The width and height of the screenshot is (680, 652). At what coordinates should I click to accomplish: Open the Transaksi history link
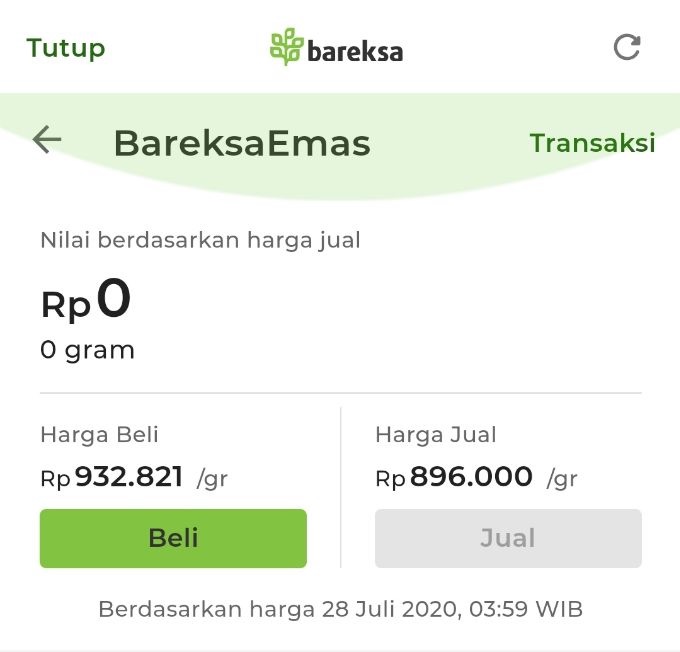[x=592, y=143]
